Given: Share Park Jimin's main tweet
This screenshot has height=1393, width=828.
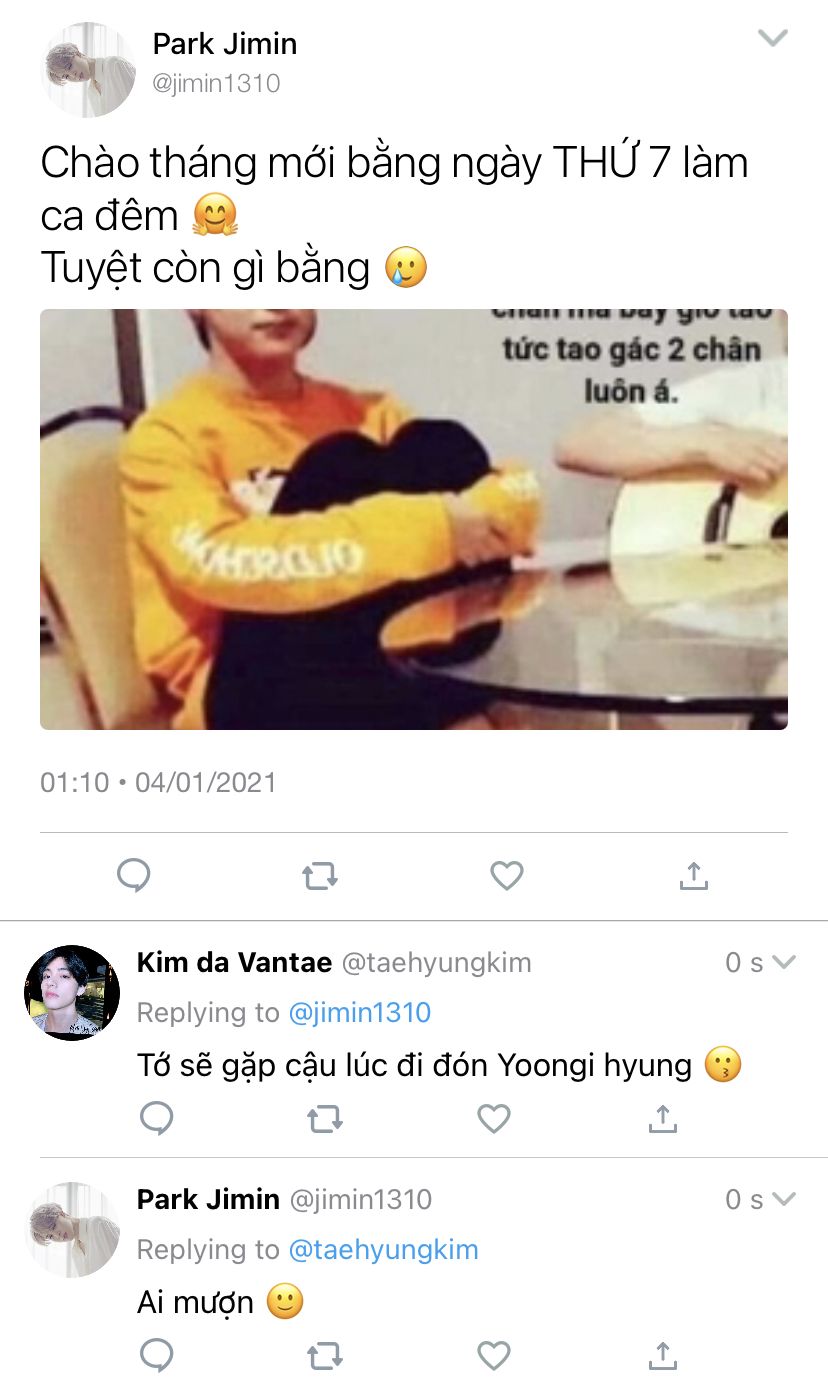Looking at the screenshot, I should pos(693,876).
